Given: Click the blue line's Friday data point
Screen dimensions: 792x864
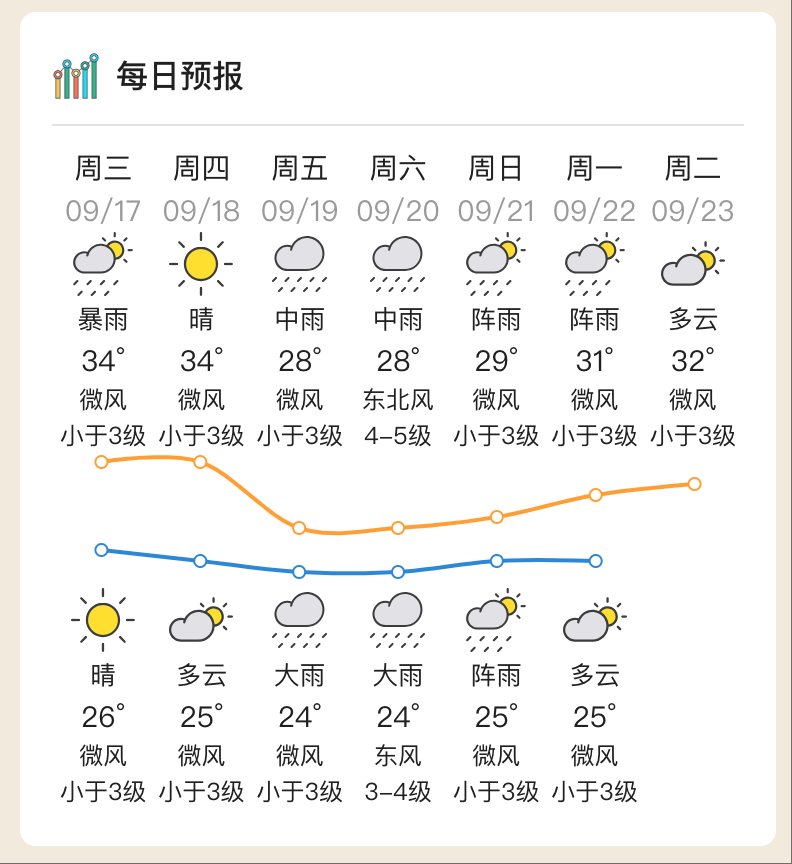Looking at the screenshot, I should click(298, 572).
